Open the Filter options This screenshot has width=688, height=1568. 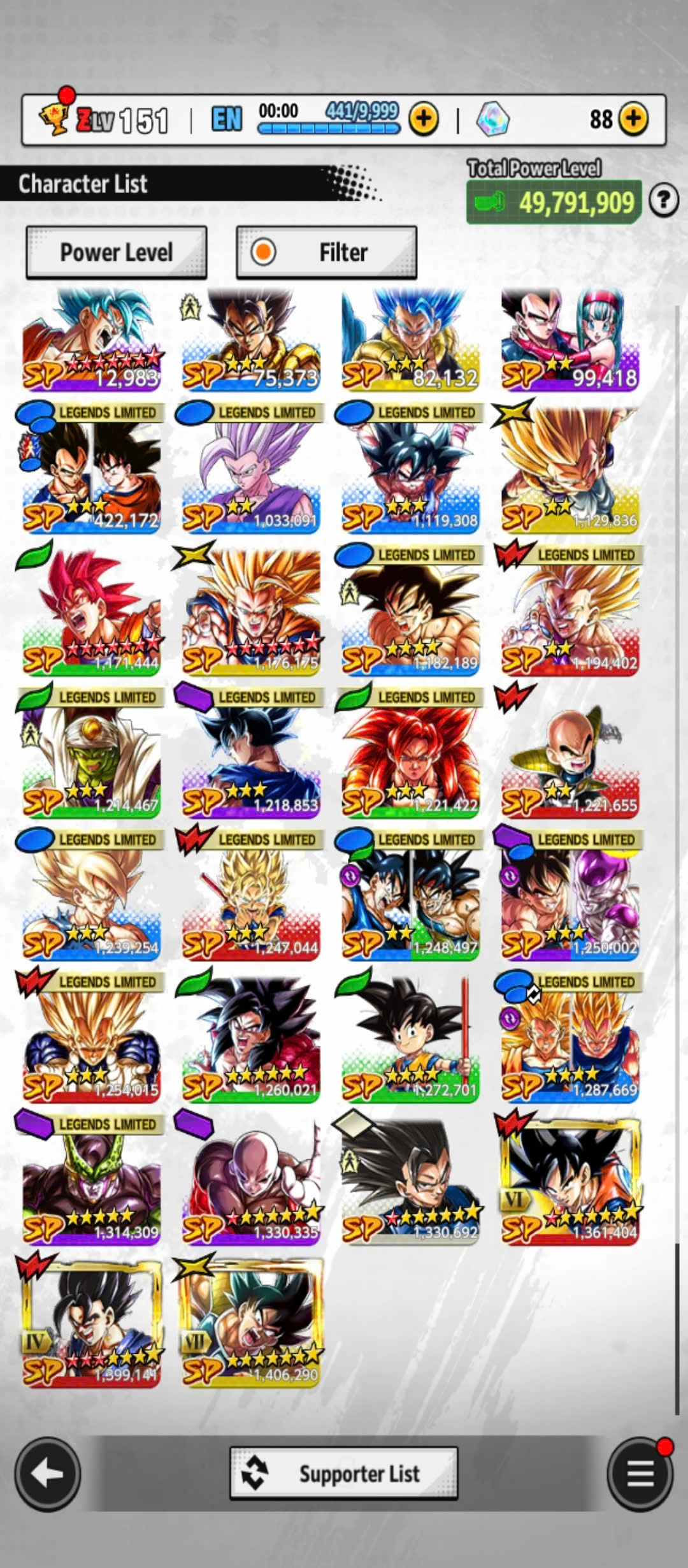pyautogui.click(x=327, y=252)
